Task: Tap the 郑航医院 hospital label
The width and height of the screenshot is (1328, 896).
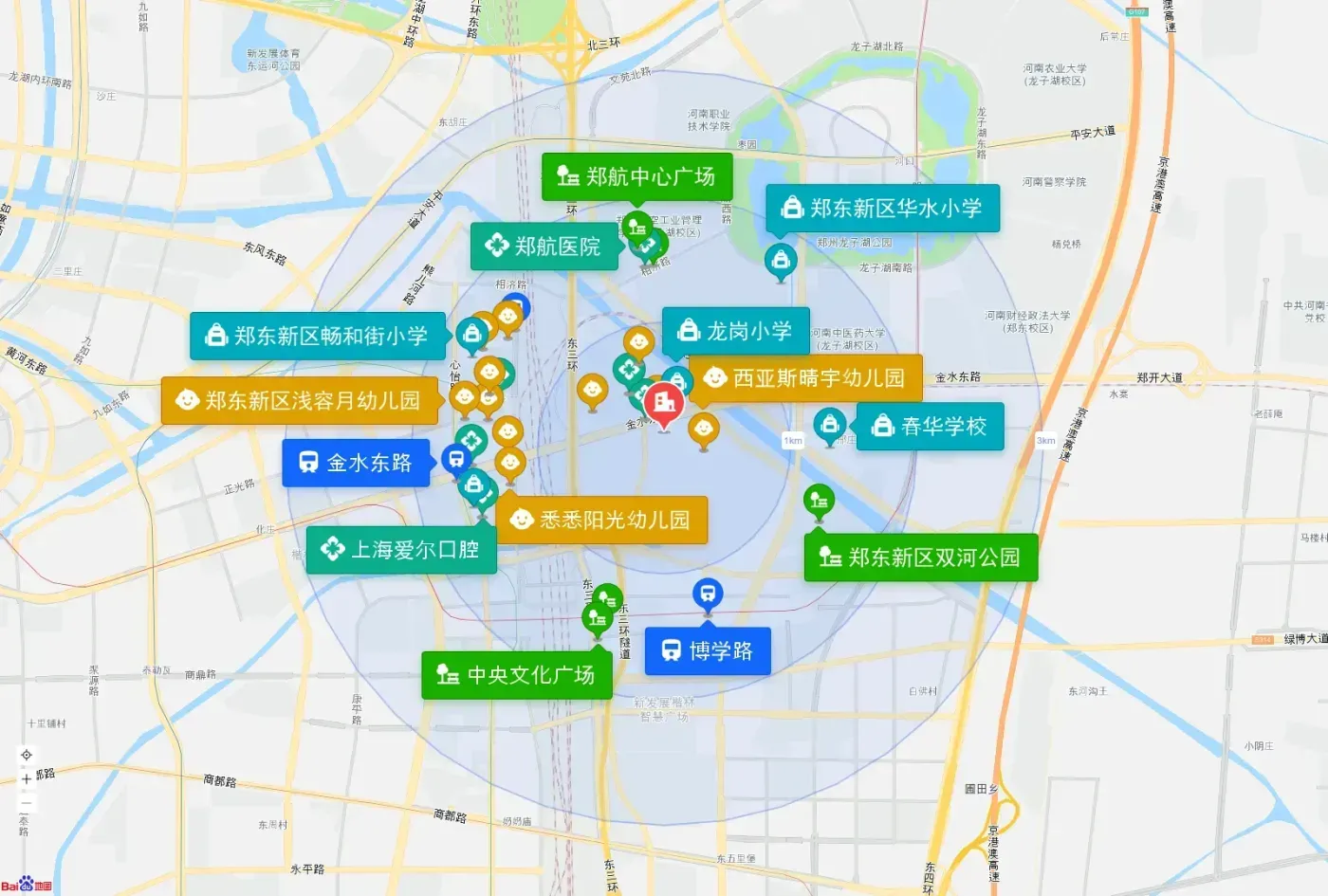Action: click(544, 247)
